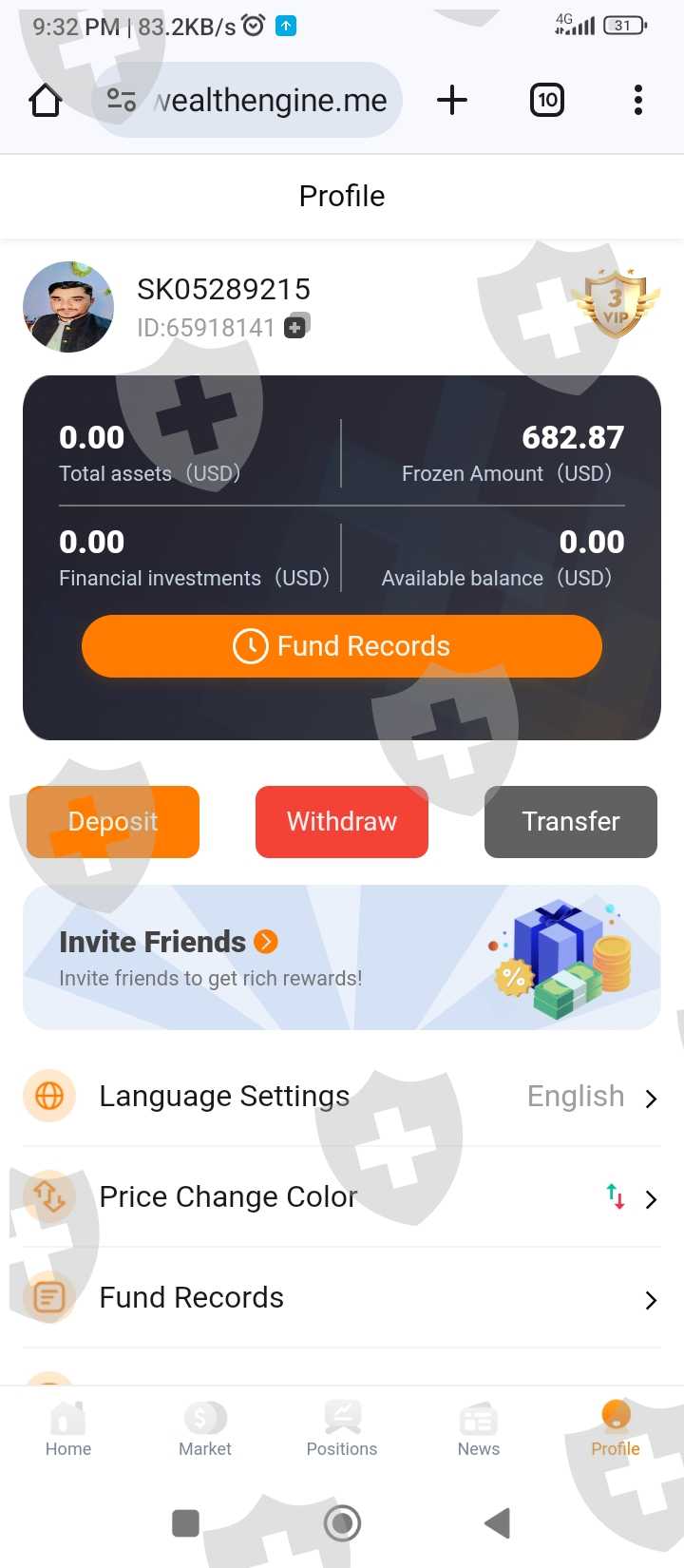Tap the Deposit button

pyautogui.click(x=113, y=822)
